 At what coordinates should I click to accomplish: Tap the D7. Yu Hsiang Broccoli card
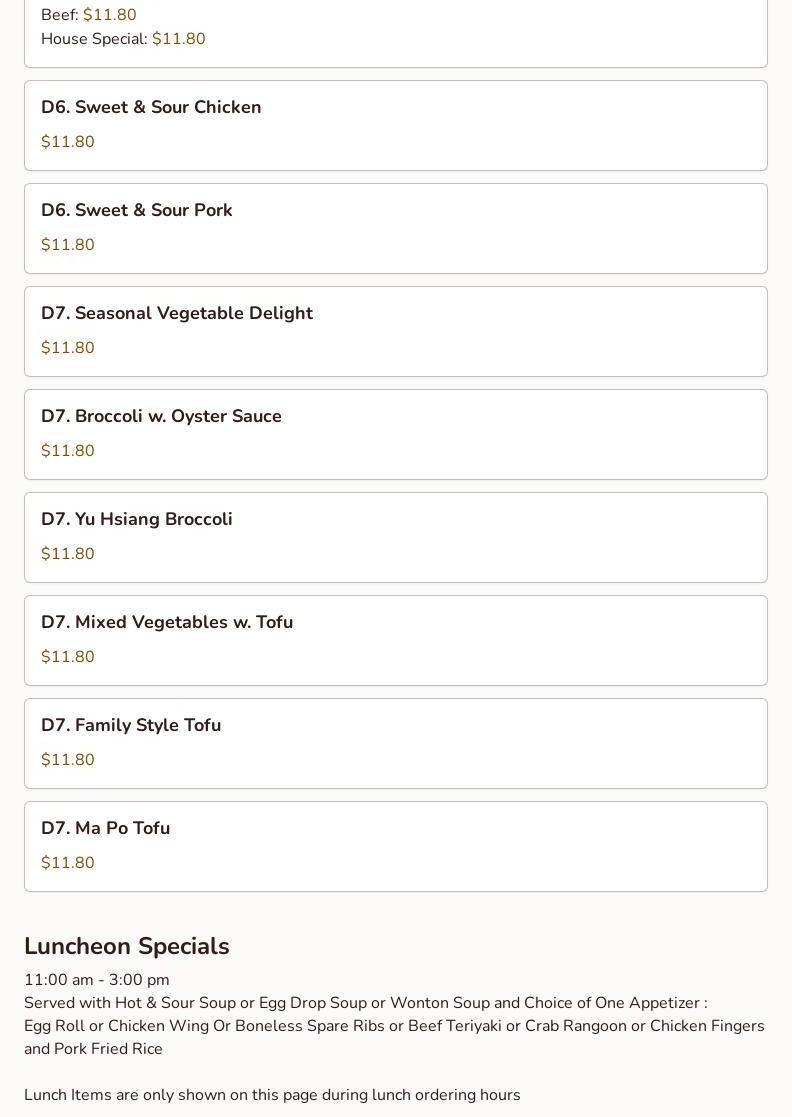pyautogui.click(x=395, y=537)
